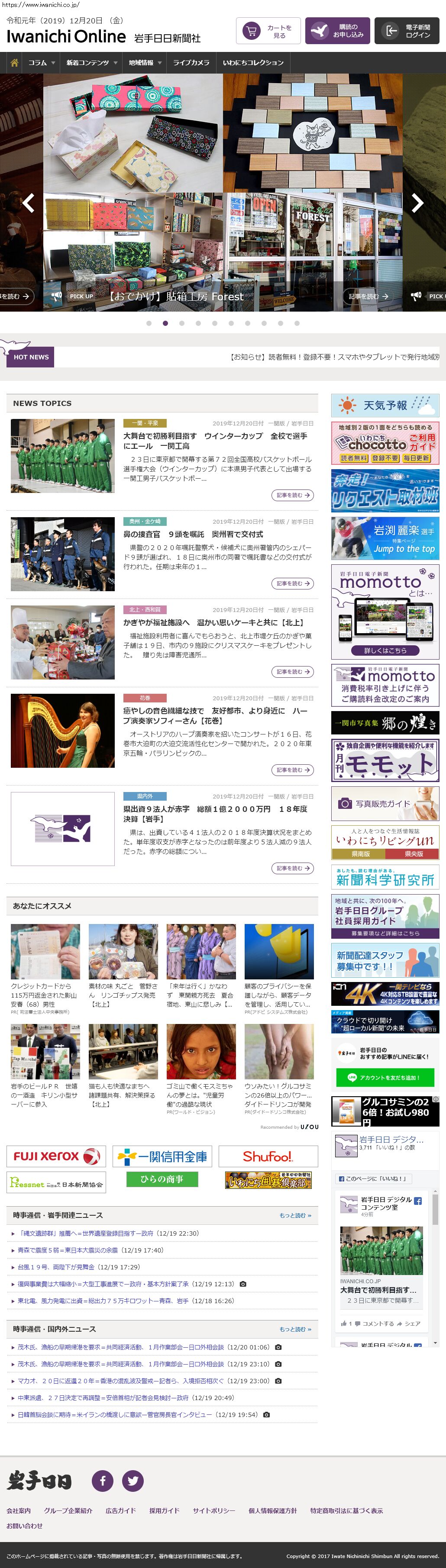Open ライブカメラ page
This screenshot has height=1568, width=446.
pyautogui.click(x=191, y=63)
